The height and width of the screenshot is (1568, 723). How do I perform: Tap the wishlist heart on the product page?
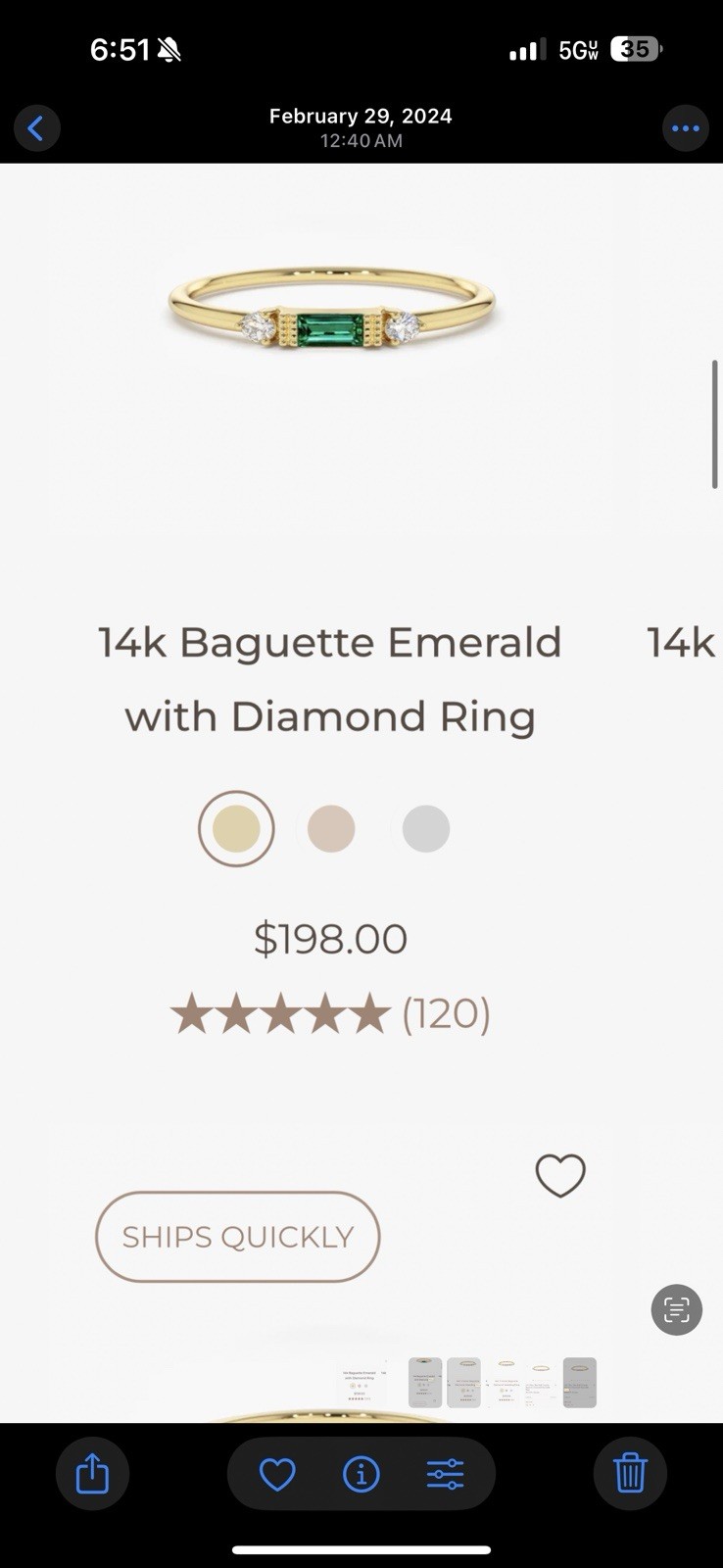pyautogui.click(x=559, y=1175)
